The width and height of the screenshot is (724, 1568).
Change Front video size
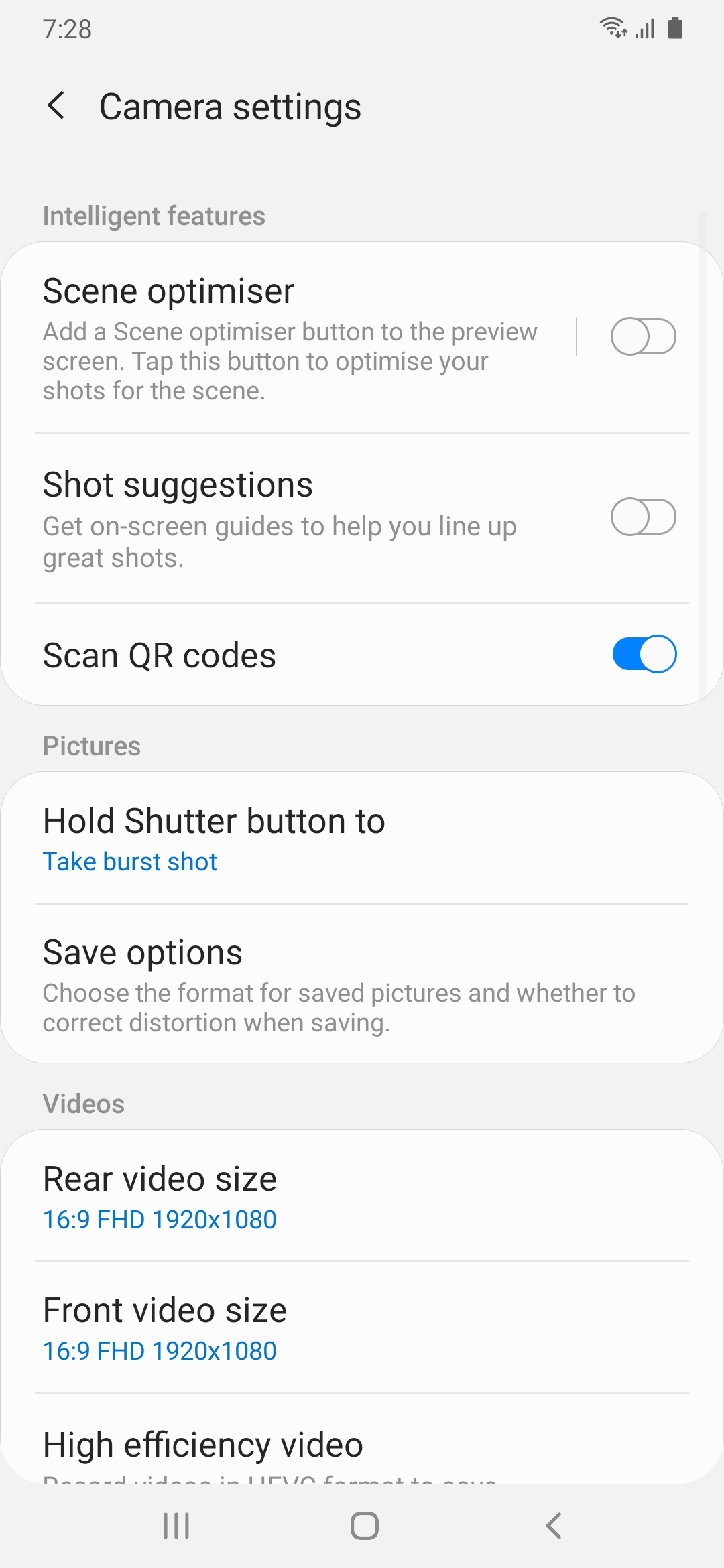tap(362, 1327)
